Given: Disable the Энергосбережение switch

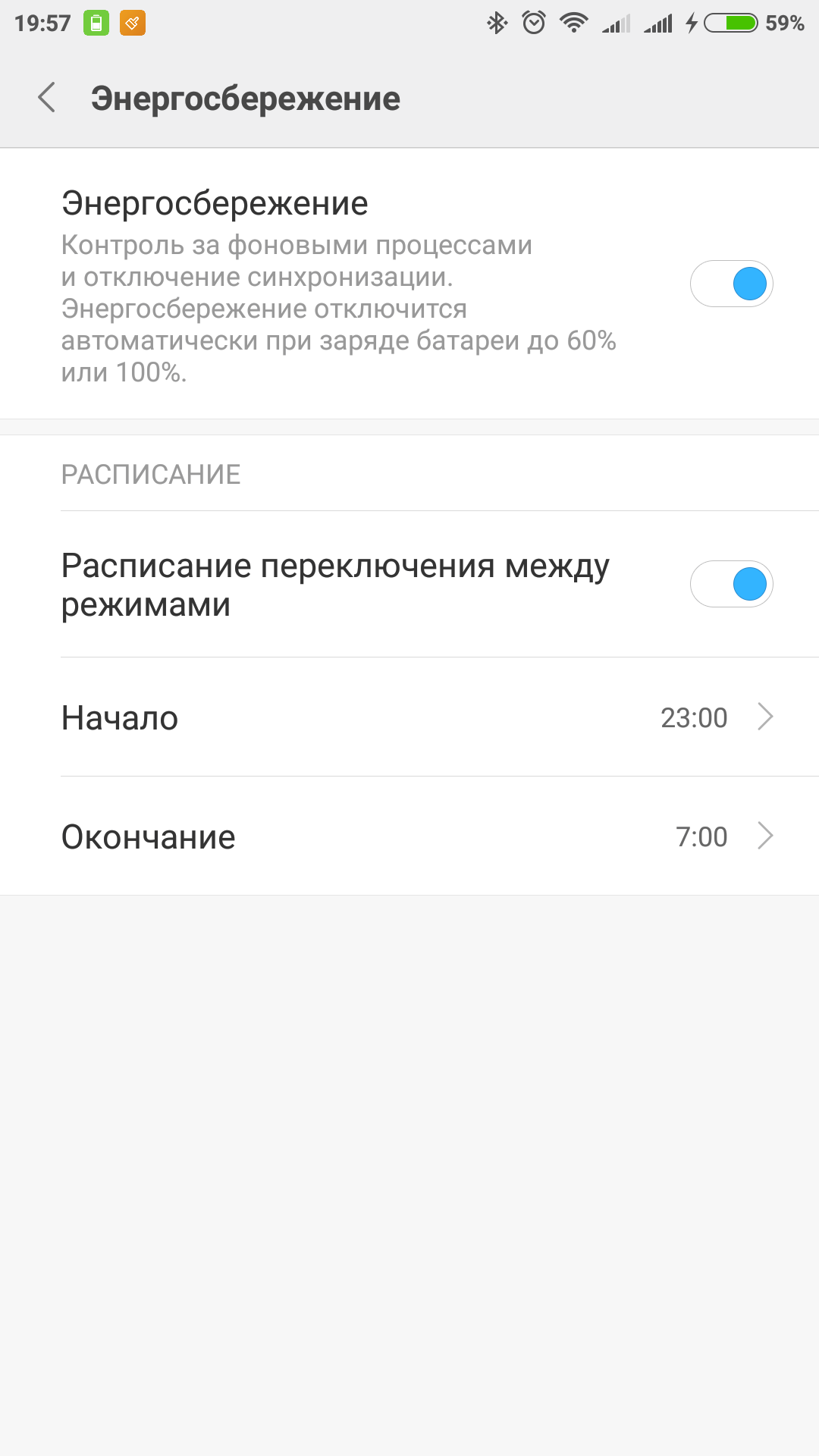Looking at the screenshot, I should click(731, 284).
